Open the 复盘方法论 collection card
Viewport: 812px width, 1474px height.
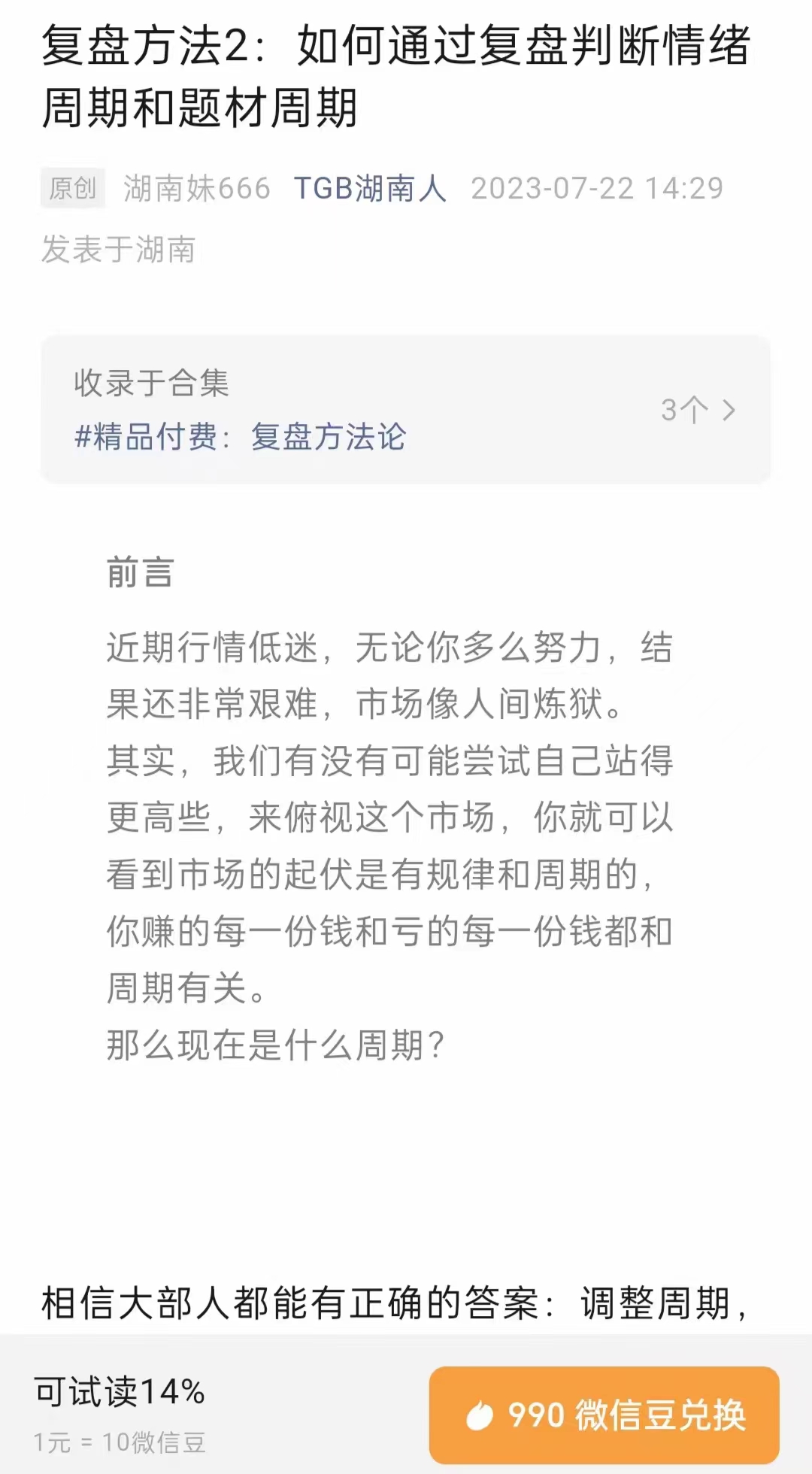pos(406,410)
